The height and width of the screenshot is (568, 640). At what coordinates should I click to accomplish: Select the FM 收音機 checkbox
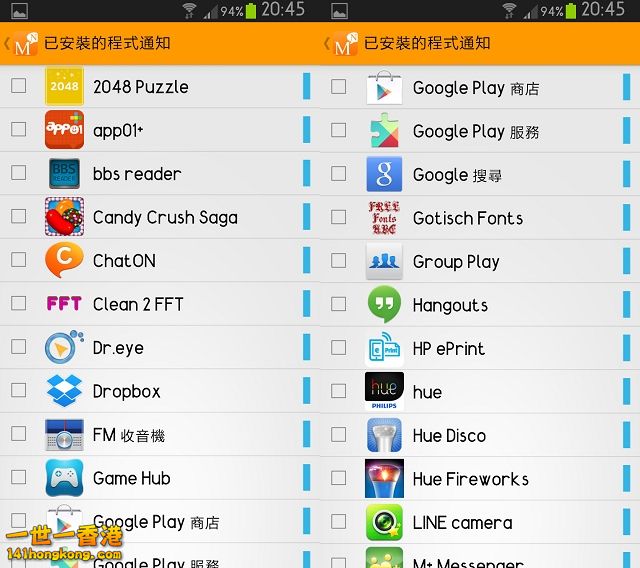click(x=19, y=434)
